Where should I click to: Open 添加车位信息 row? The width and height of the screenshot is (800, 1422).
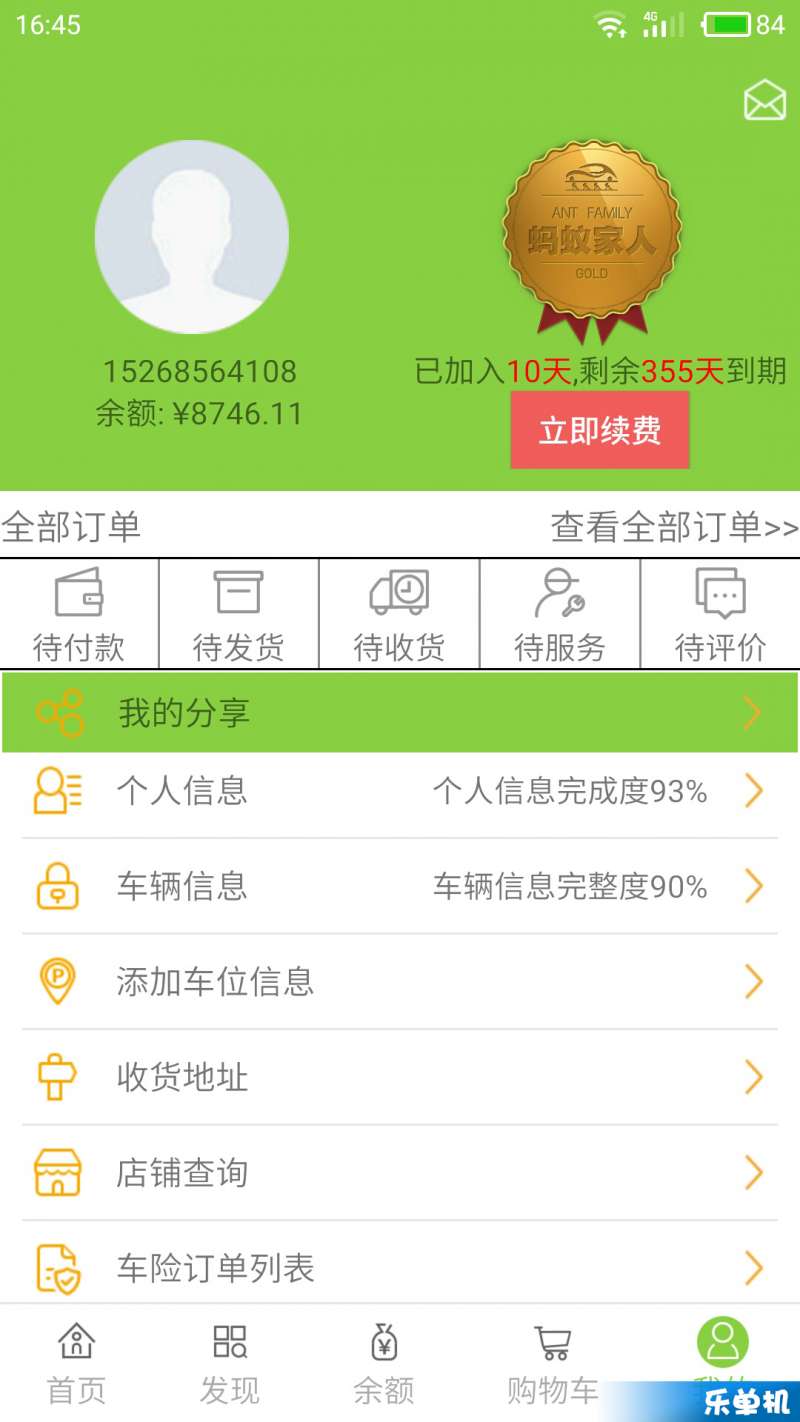(400, 982)
